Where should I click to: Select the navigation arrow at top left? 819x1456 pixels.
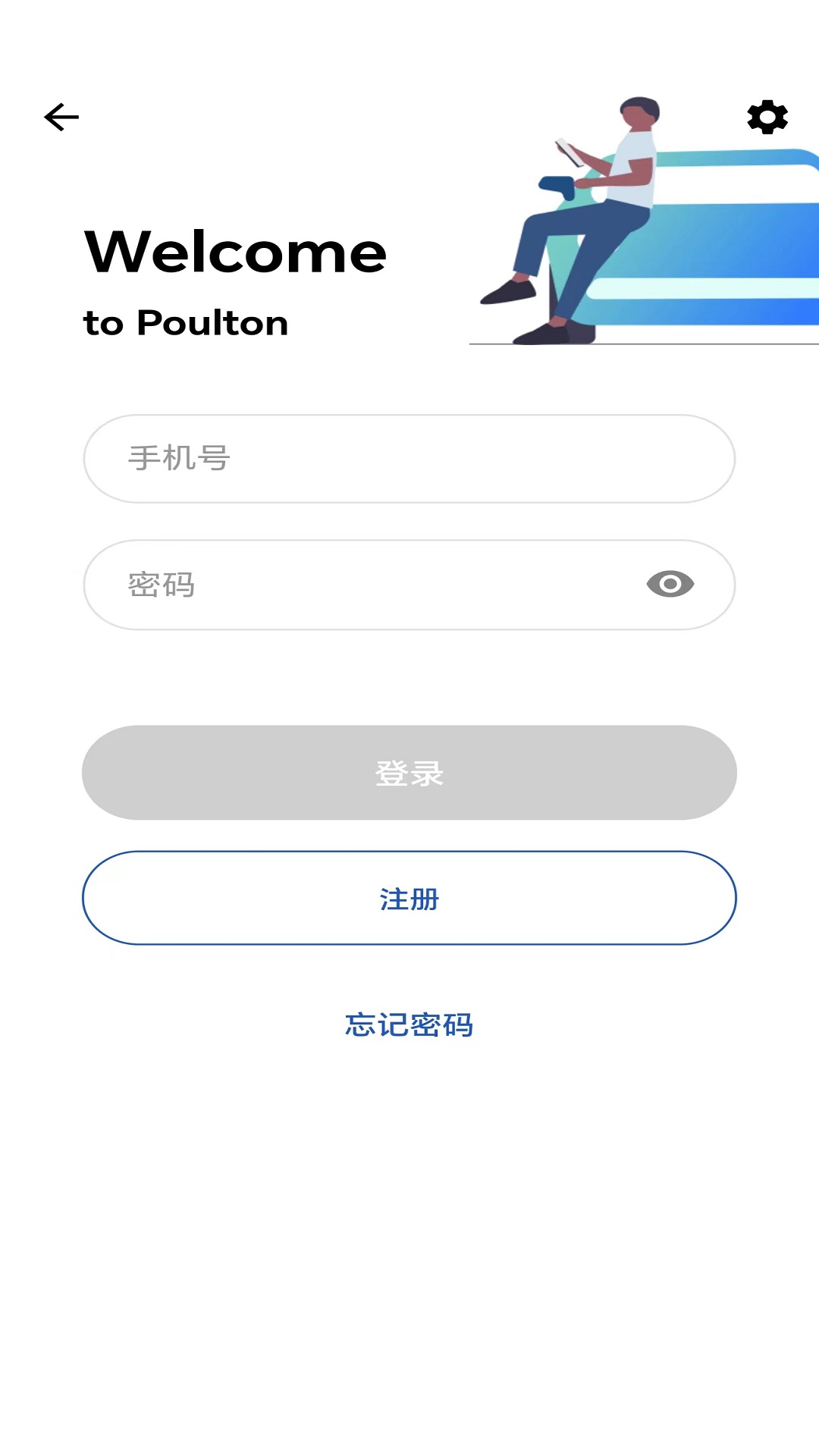[61, 117]
